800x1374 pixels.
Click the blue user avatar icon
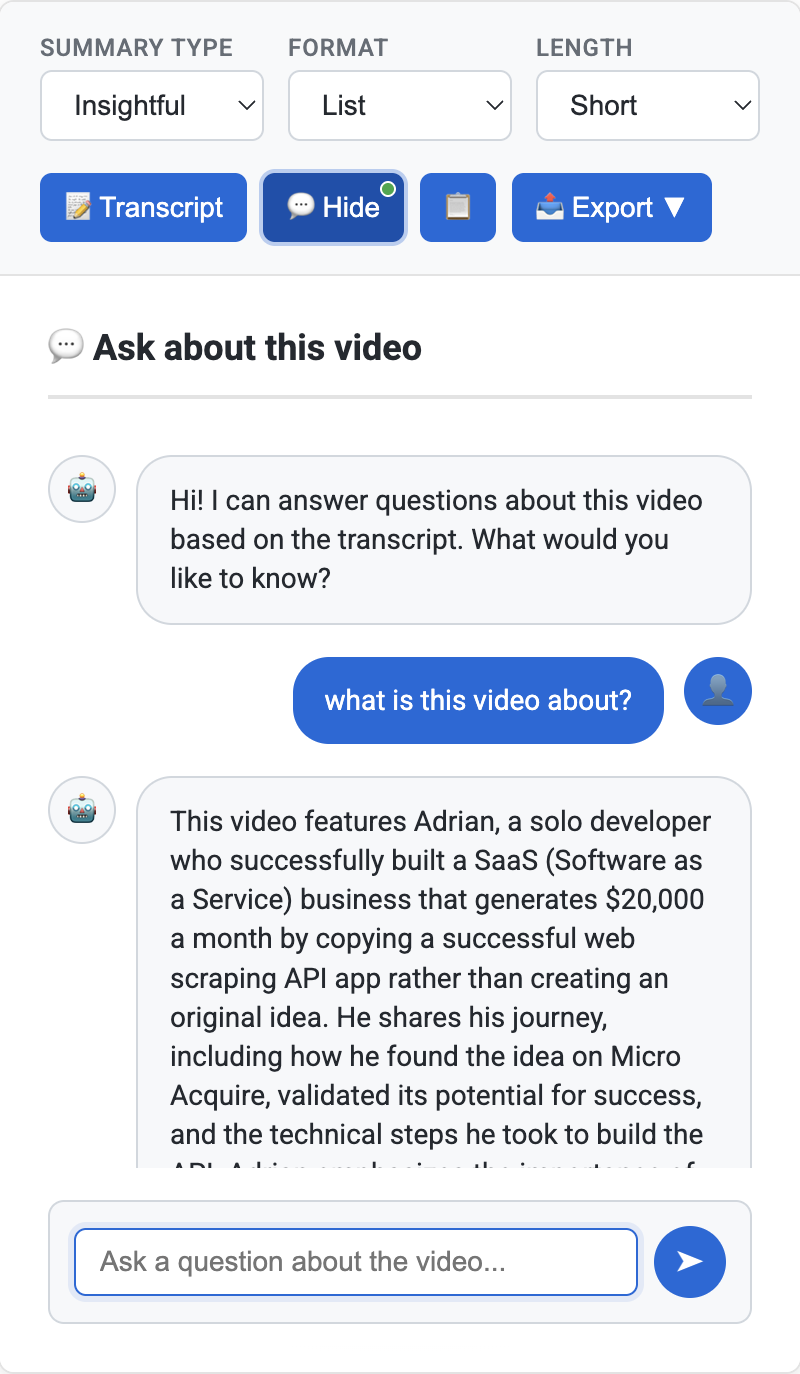717,691
